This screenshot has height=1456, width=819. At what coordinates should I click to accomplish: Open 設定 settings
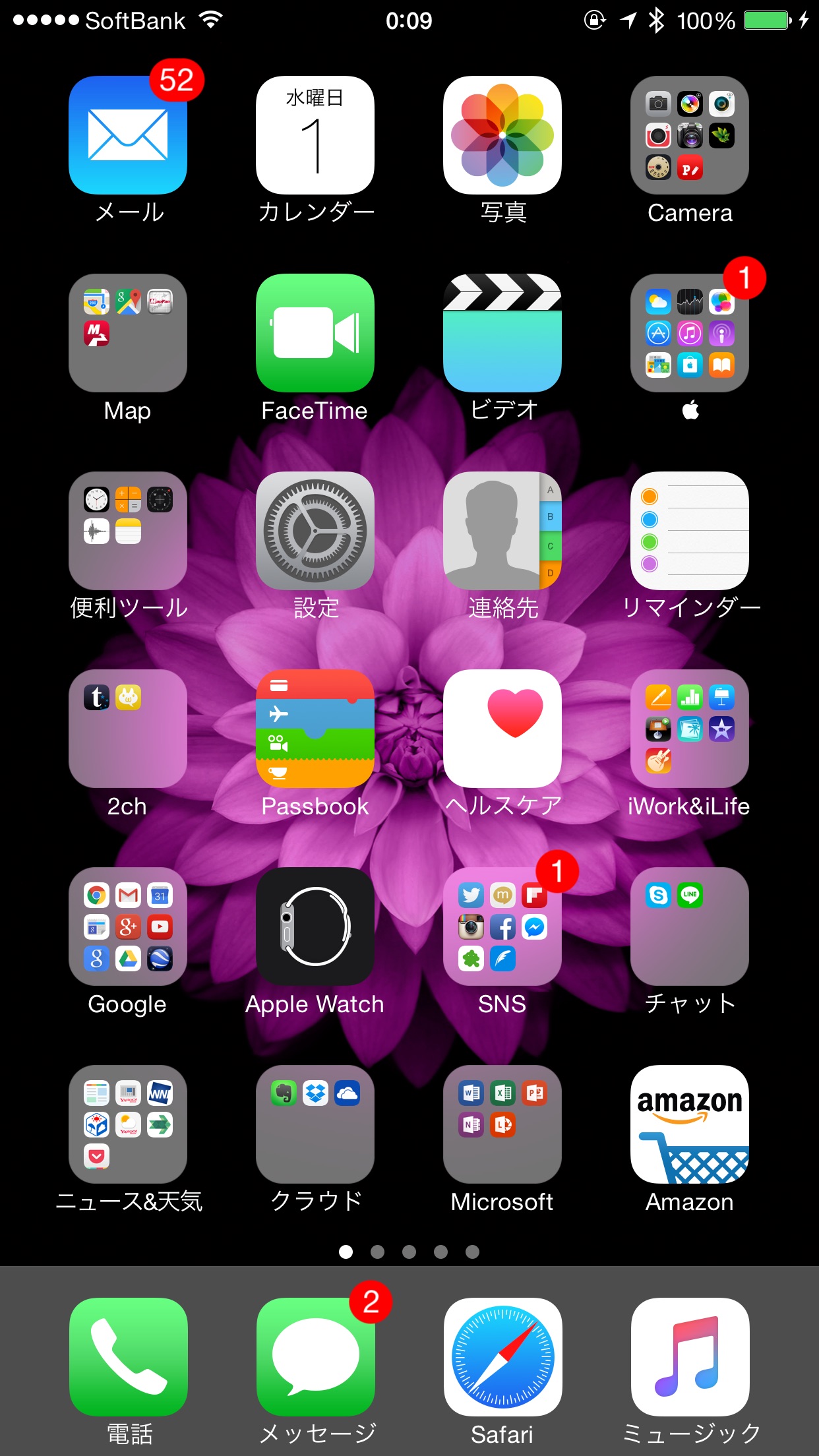(x=315, y=531)
